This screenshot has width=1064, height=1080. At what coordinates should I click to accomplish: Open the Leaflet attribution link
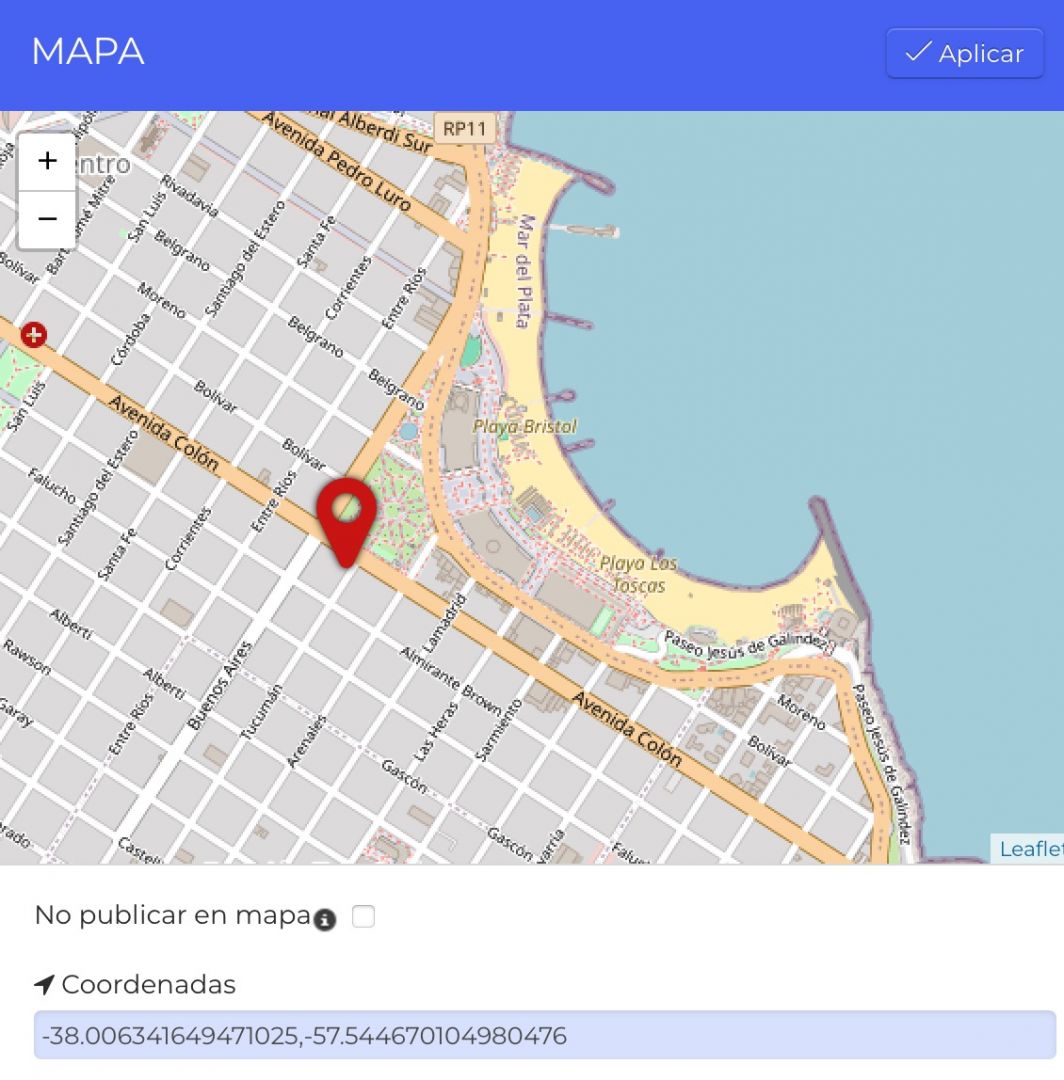tap(1030, 848)
